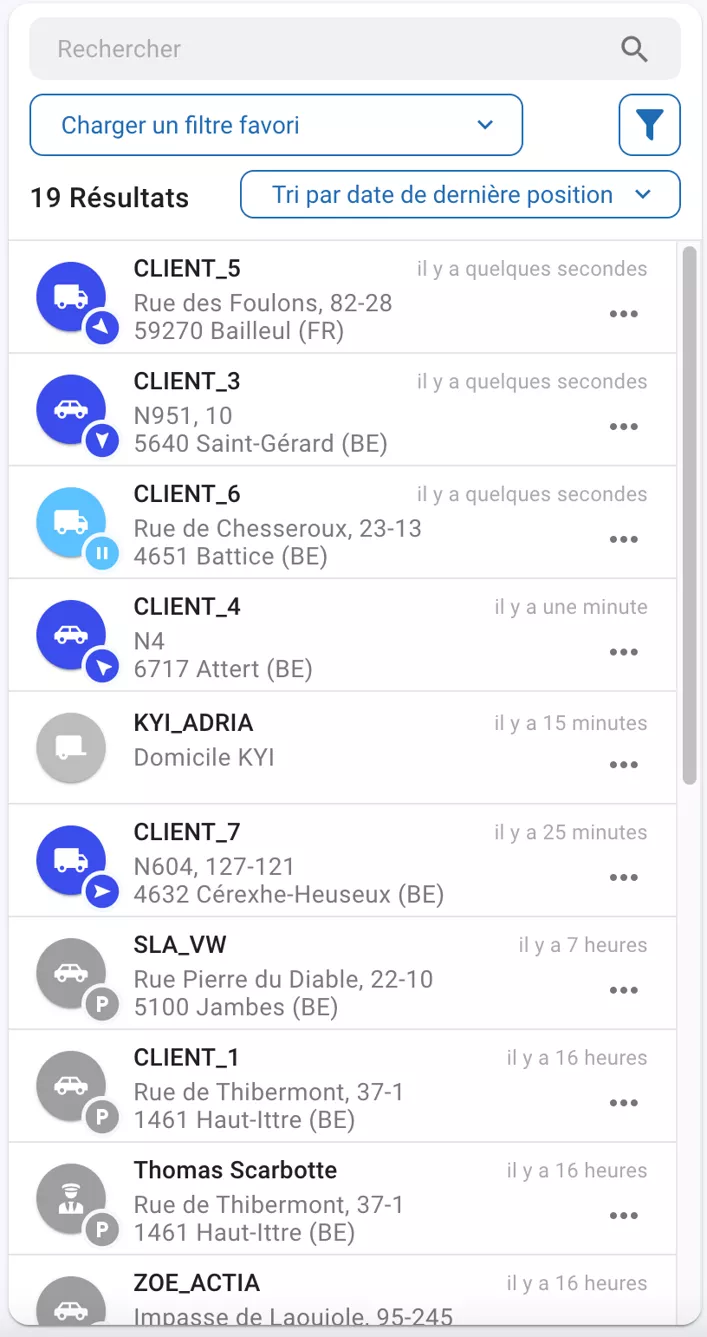Image resolution: width=707 pixels, height=1337 pixels.
Task: Open the filter funnel button
Action: 650,125
